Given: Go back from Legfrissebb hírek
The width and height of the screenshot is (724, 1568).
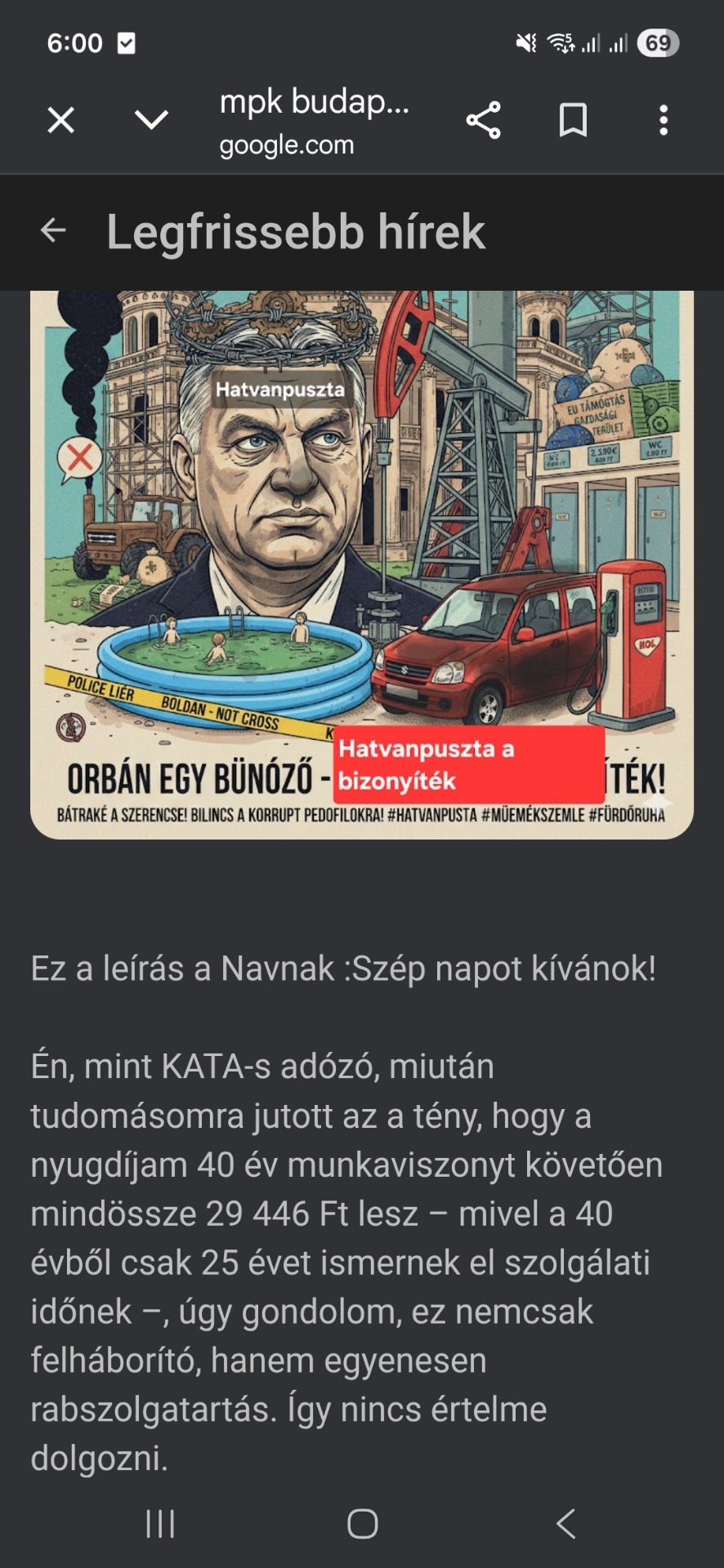Looking at the screenshot, I should click(54, 230).
